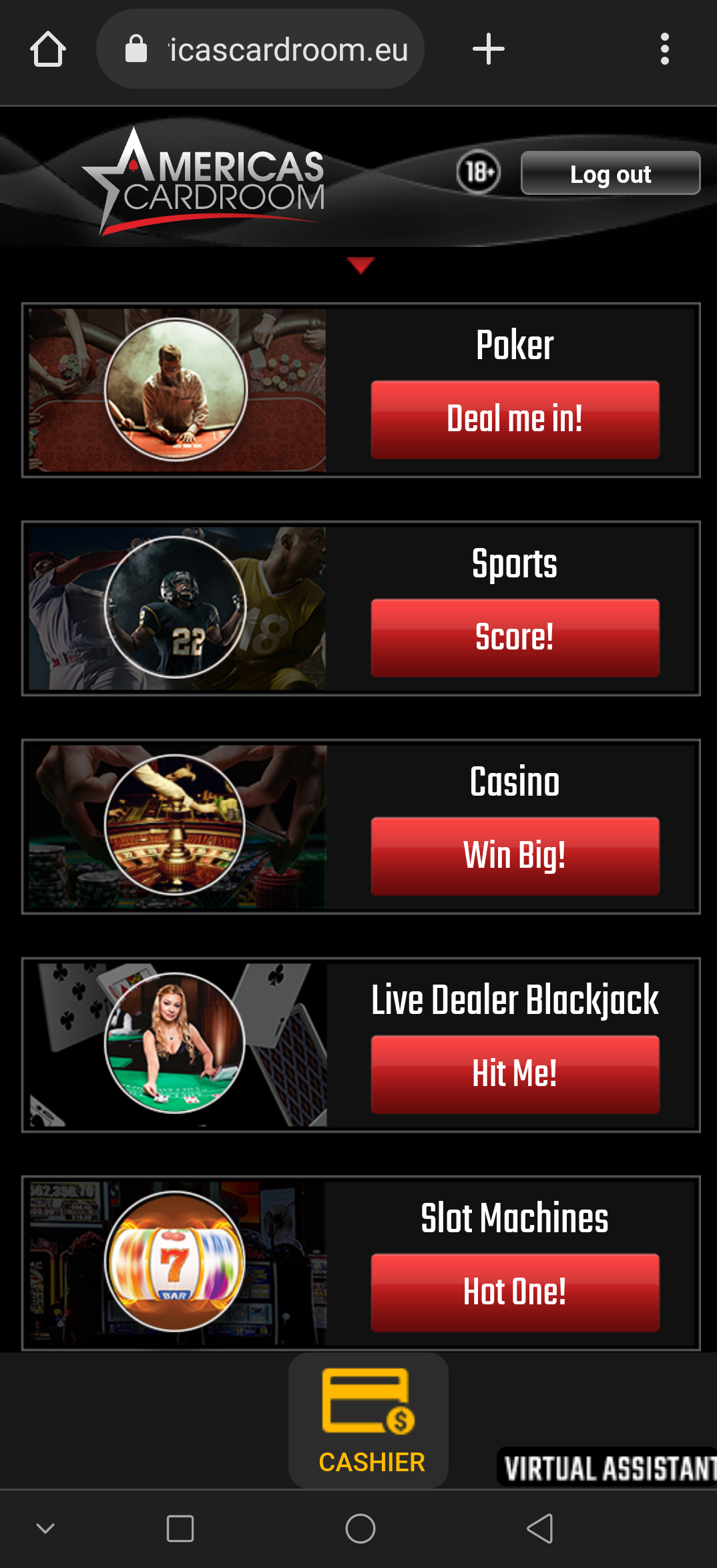The image size is (717, 1568).
Task: Tap Deal me in! for Poker
Action: pos(515,420)
